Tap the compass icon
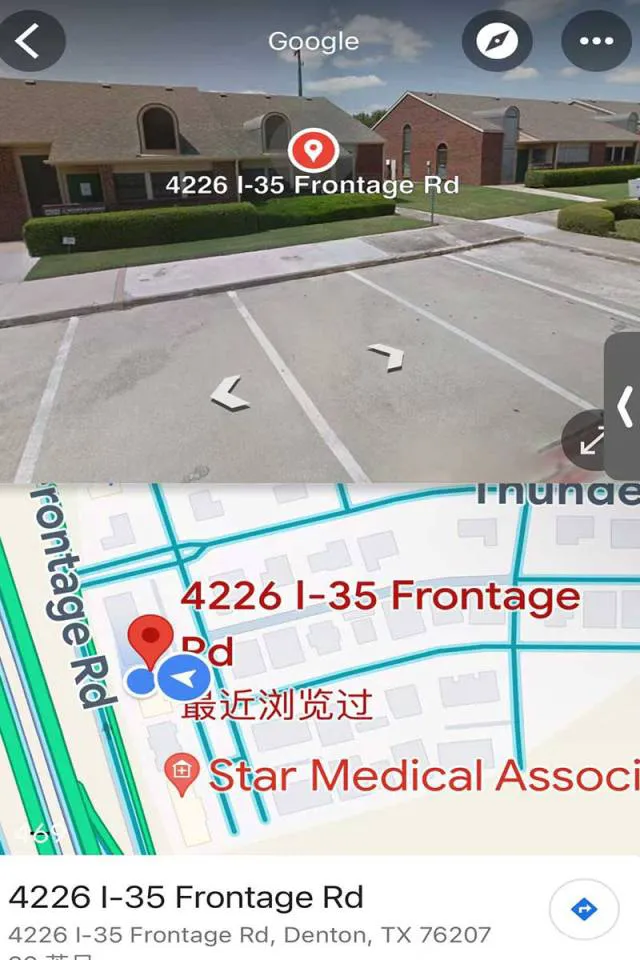Screen dimensions: 640x960 (496, 41)
